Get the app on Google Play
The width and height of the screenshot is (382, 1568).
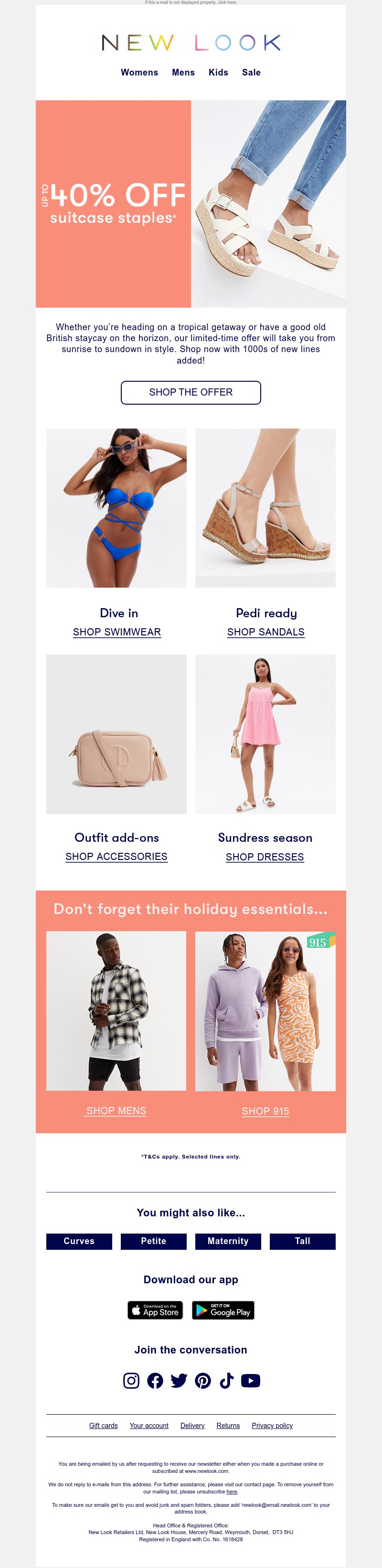(223, 1310)
